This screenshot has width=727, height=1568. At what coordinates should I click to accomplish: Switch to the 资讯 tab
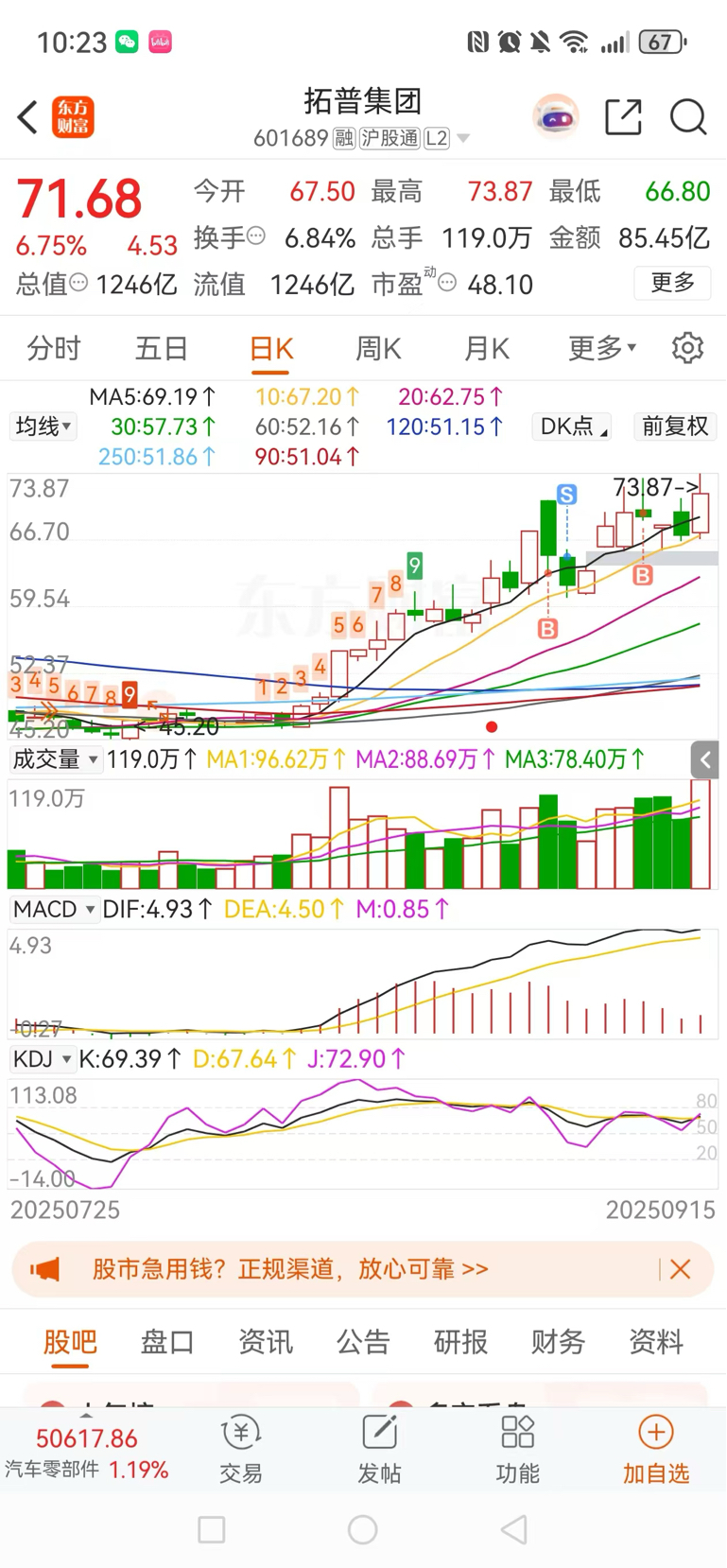266,1341
